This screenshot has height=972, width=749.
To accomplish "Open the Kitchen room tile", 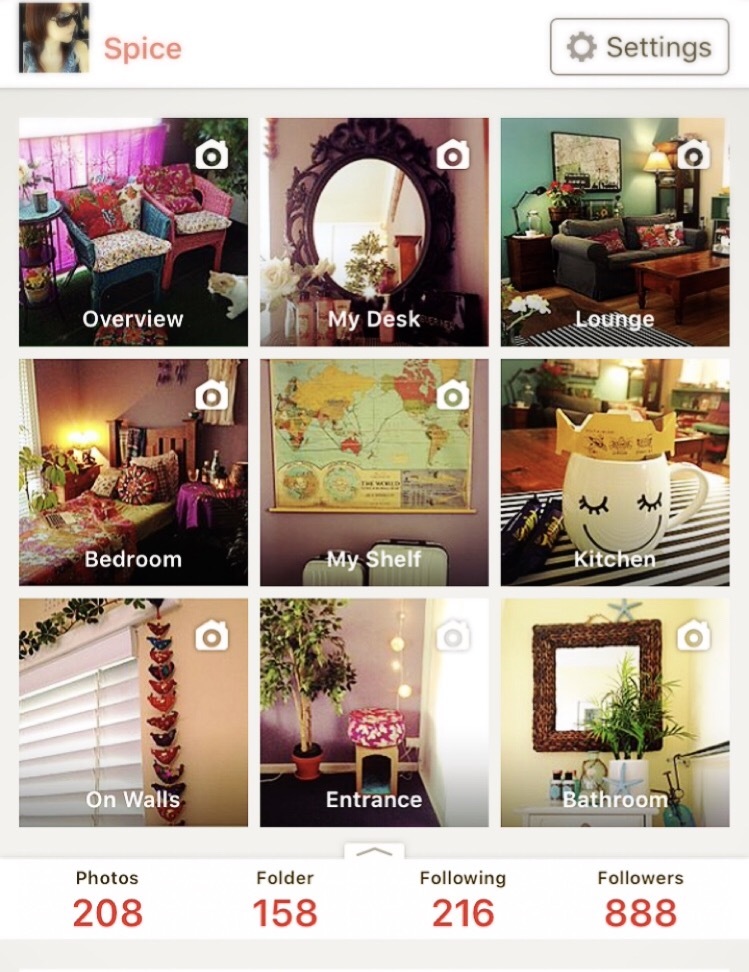I will pos(614,472).
